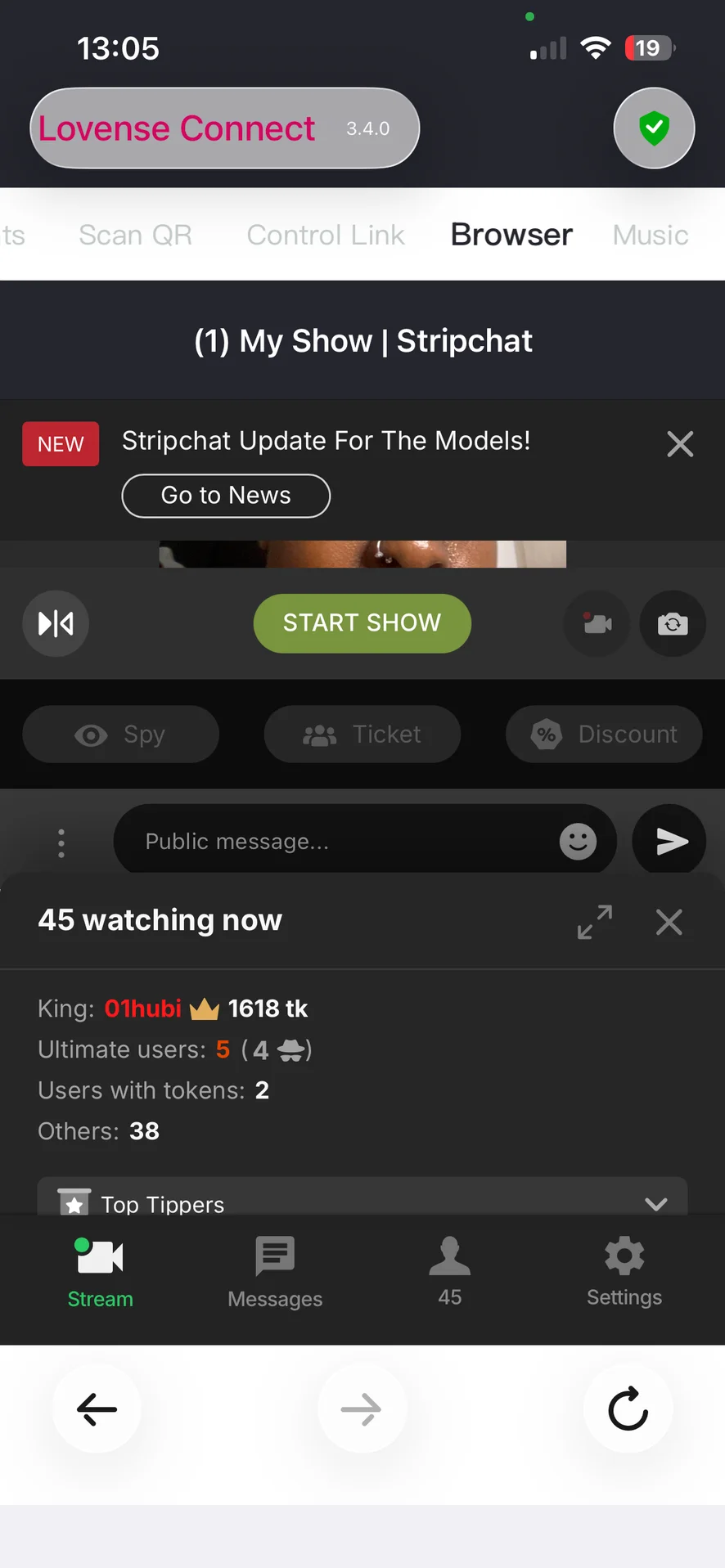Dismiss the Stripchat update banner
This screenshot has height=1568, width=725.
click(x=680, y=444)
